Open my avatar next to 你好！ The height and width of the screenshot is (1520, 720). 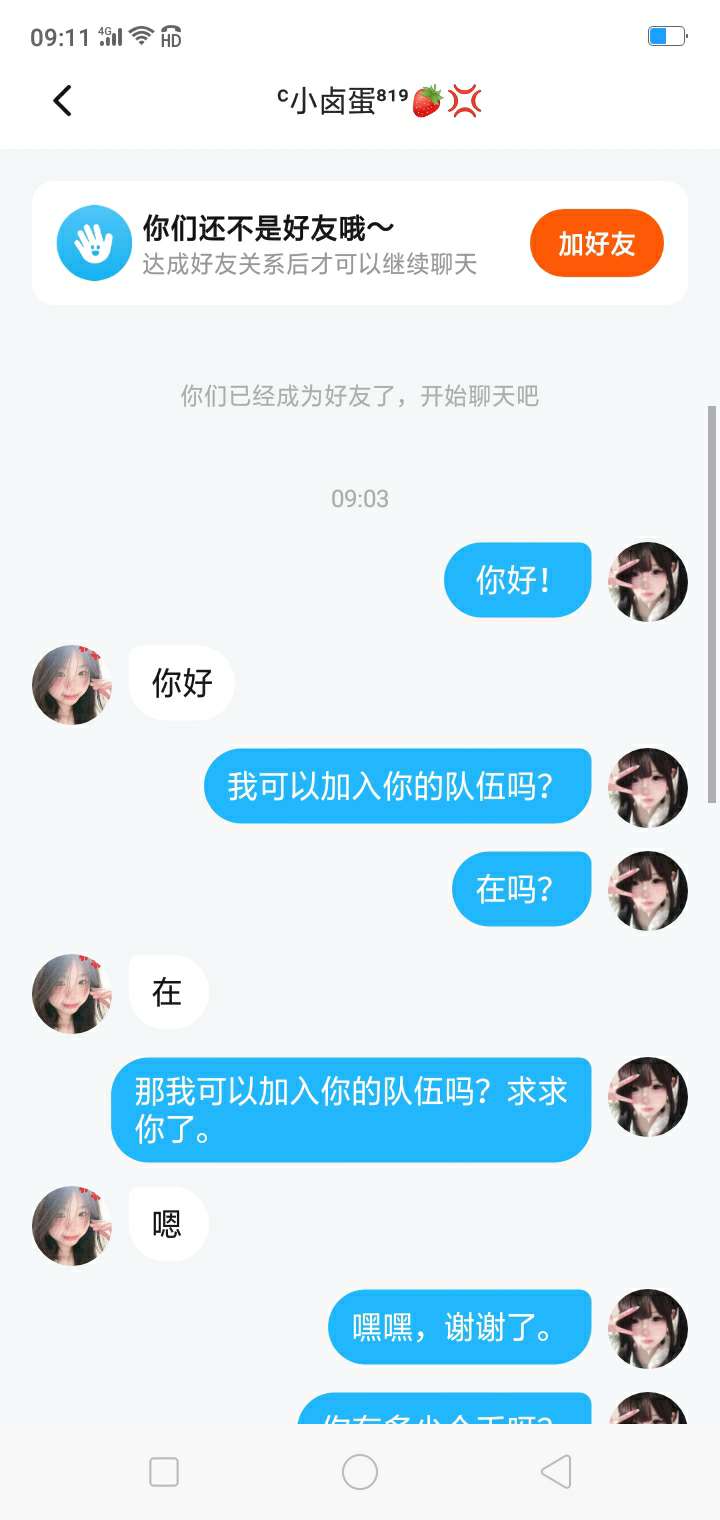(648, 581)
